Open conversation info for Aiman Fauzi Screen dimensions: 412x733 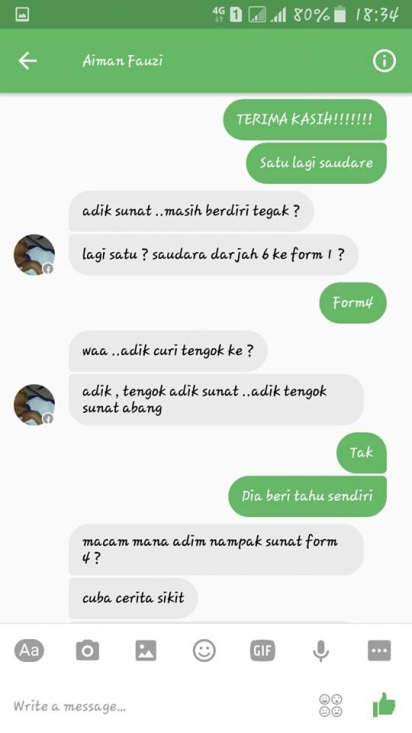coord(384,61)
